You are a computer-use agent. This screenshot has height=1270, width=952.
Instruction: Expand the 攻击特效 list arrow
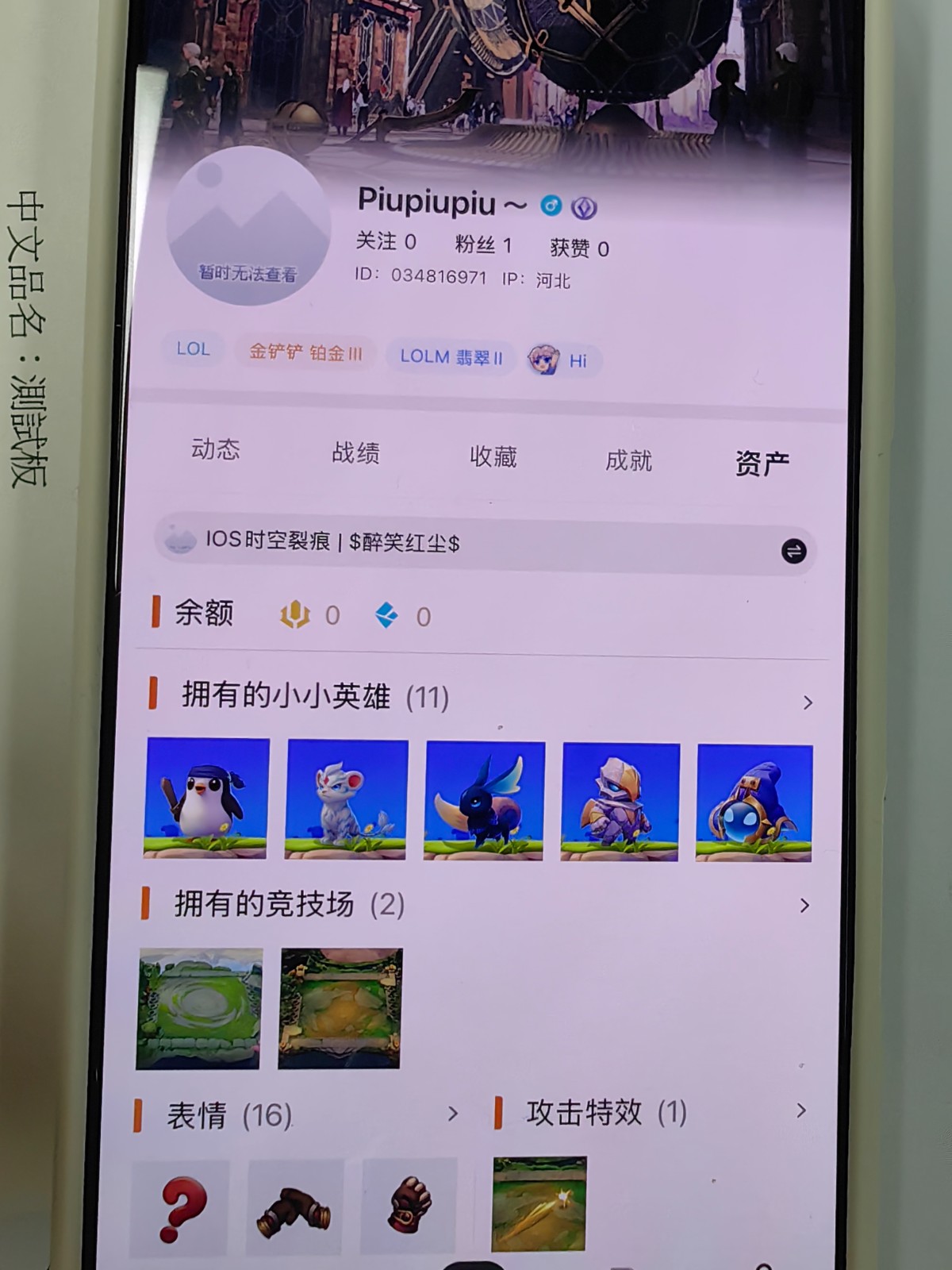tap(801, 1110)
